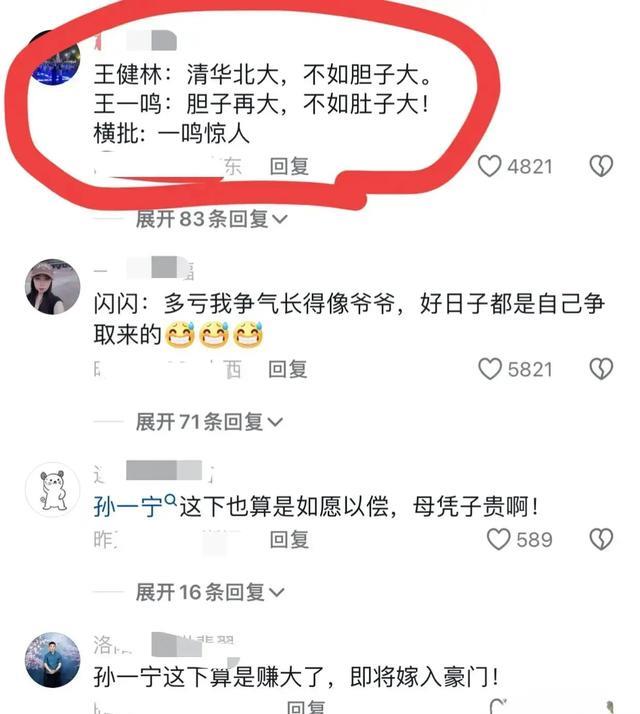Viewport: 640px width, 714px height.
Task: Open the avatar of the 闪闪 commenter
Action: [x=52, y=288]
